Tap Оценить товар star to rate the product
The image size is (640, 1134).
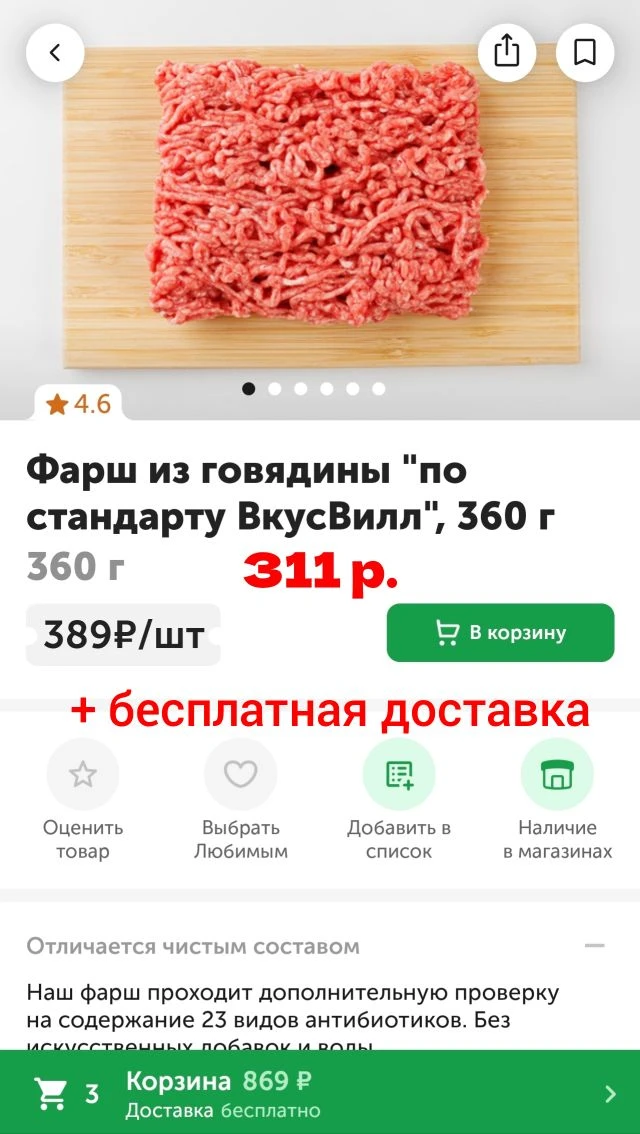tap(83, 774)
